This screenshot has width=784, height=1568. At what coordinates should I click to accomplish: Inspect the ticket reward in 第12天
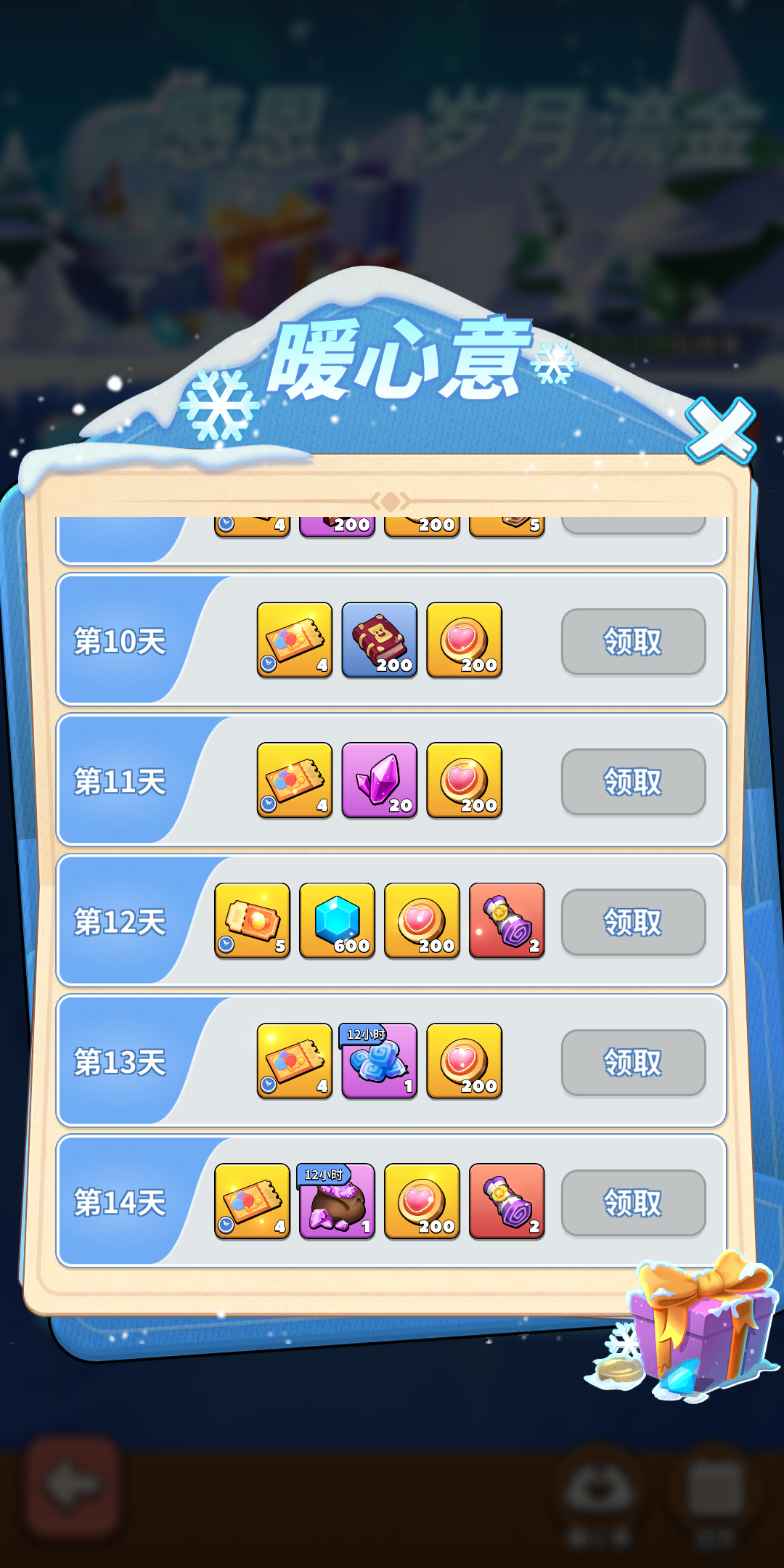click(252, 920)
